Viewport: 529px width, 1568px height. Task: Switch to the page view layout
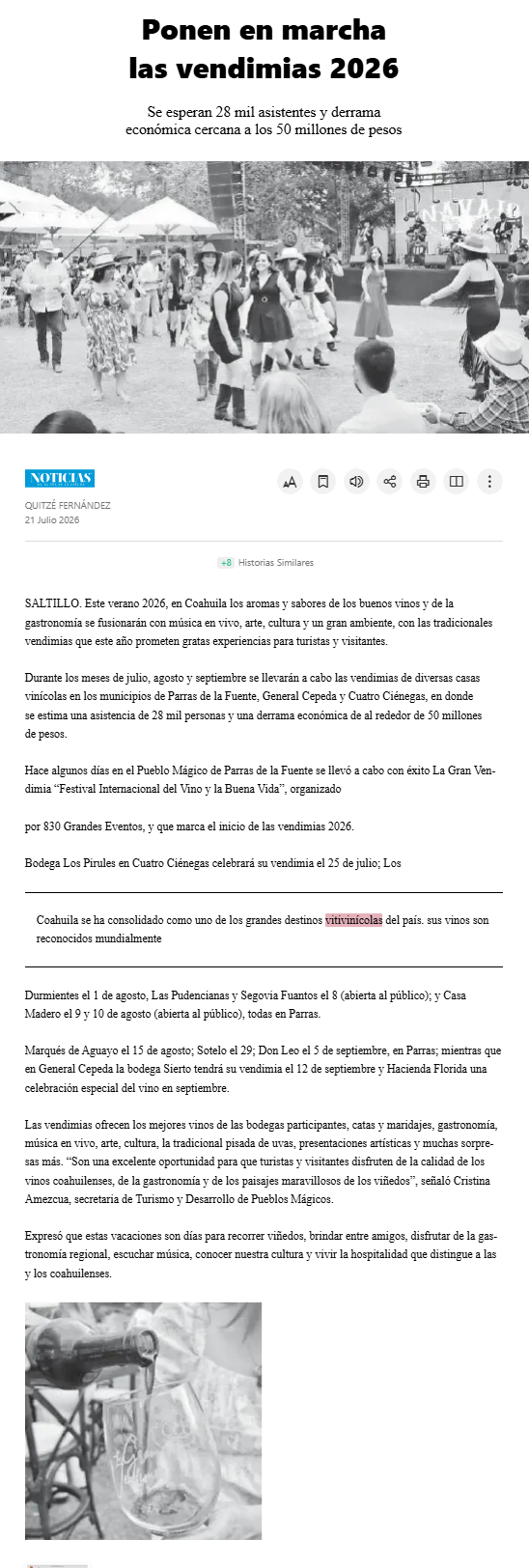pyautogui.click(x=457, y=481)
